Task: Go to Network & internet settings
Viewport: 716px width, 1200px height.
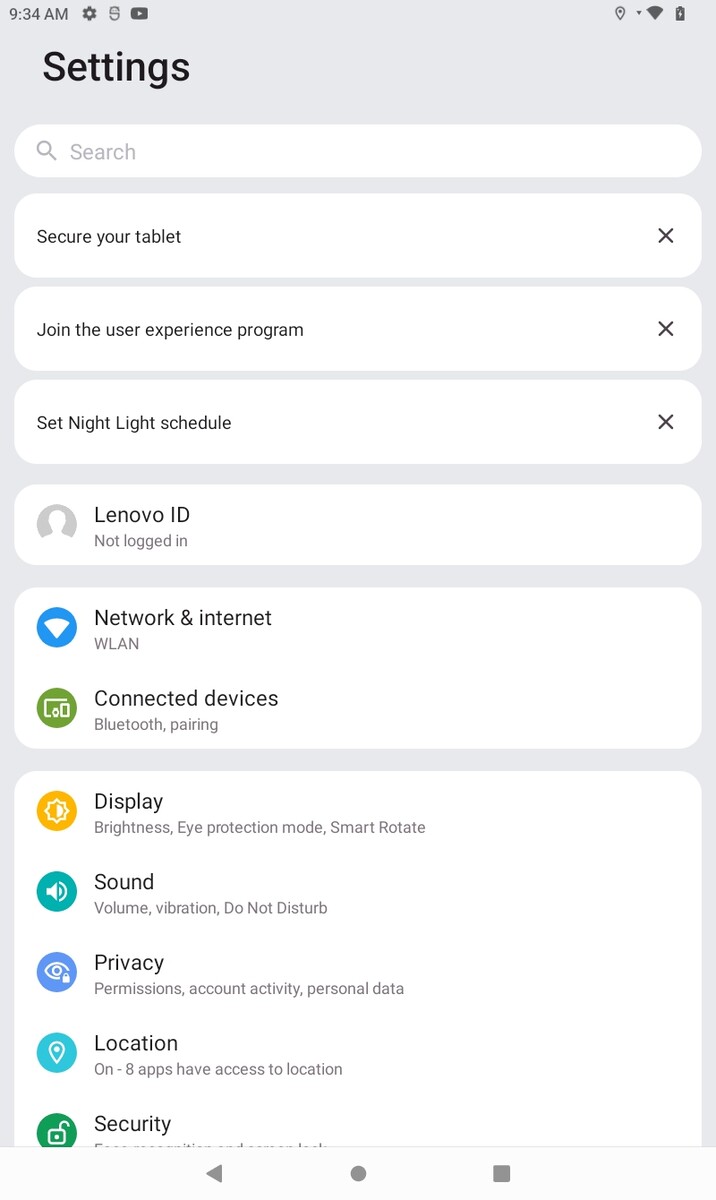Action: click(x=357, y=629)
